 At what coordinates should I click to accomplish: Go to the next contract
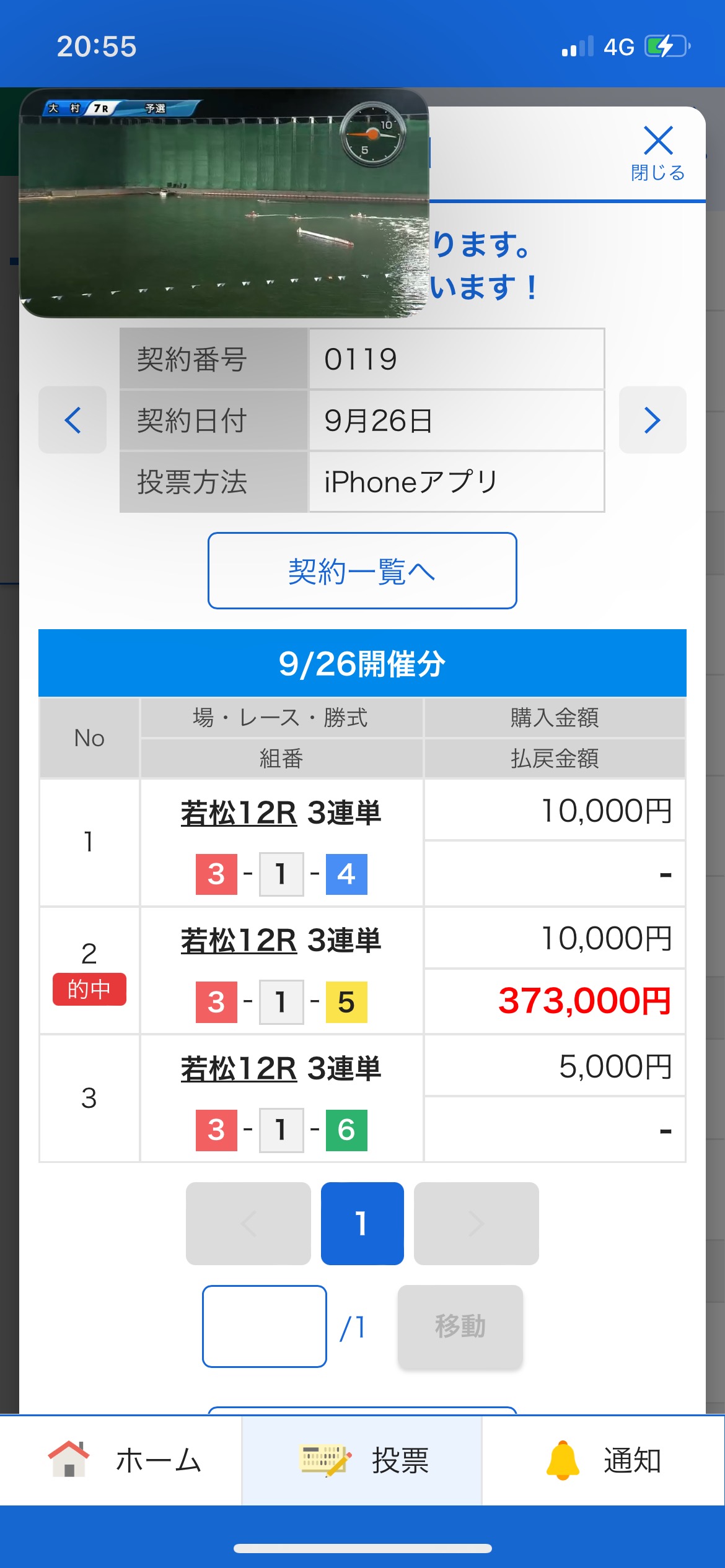pos(652,420)
